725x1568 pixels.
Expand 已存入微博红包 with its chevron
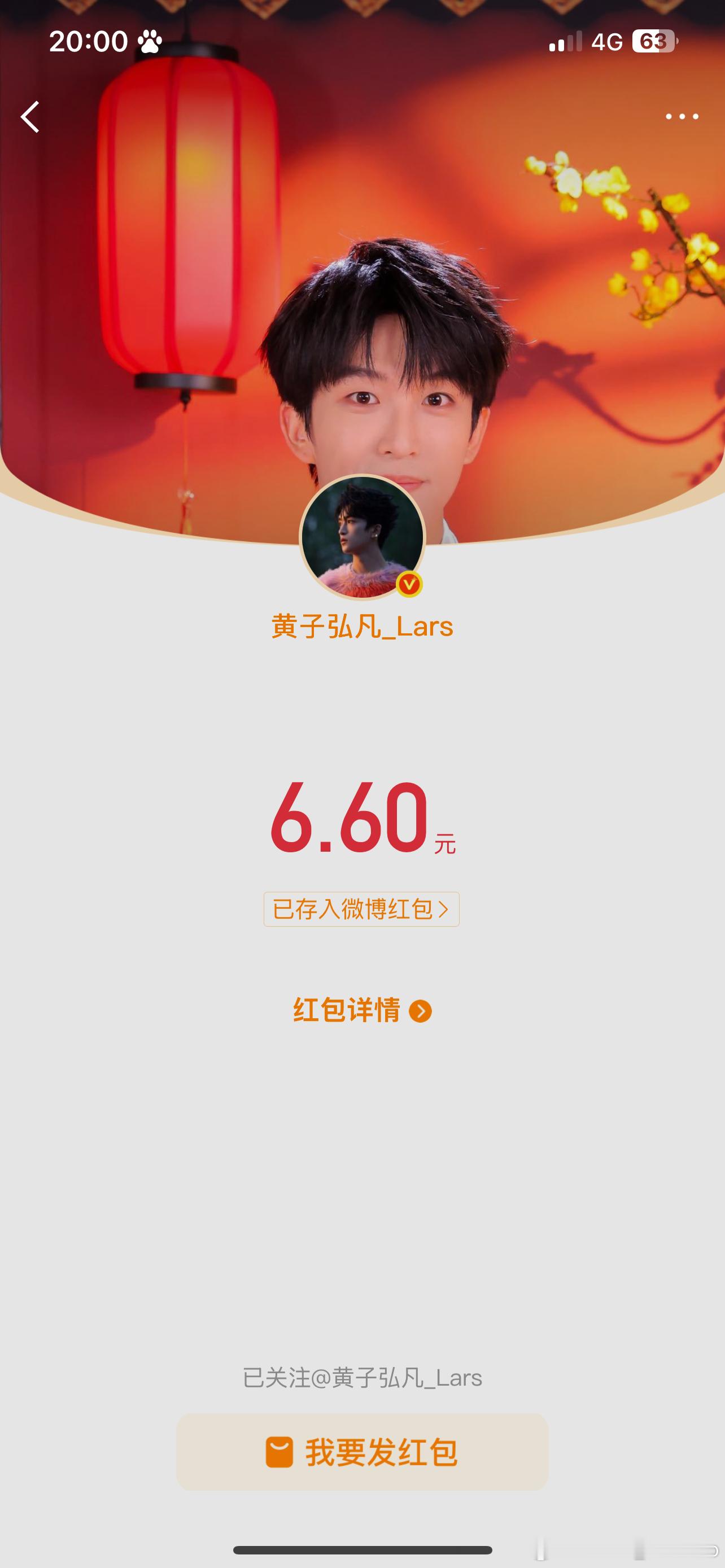point(445,909)
